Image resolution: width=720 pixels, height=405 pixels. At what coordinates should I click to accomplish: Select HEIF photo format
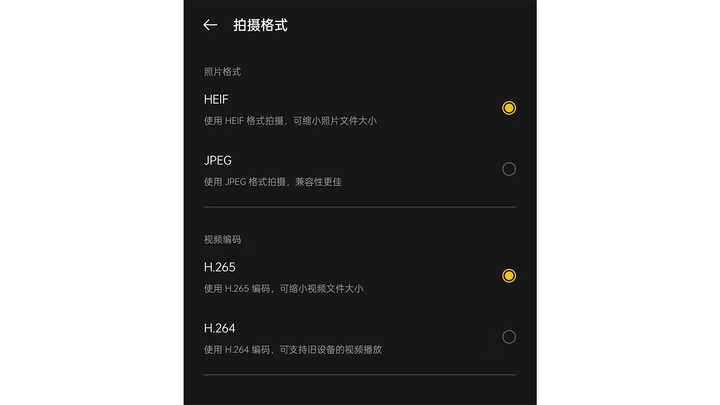click(508, 108)
